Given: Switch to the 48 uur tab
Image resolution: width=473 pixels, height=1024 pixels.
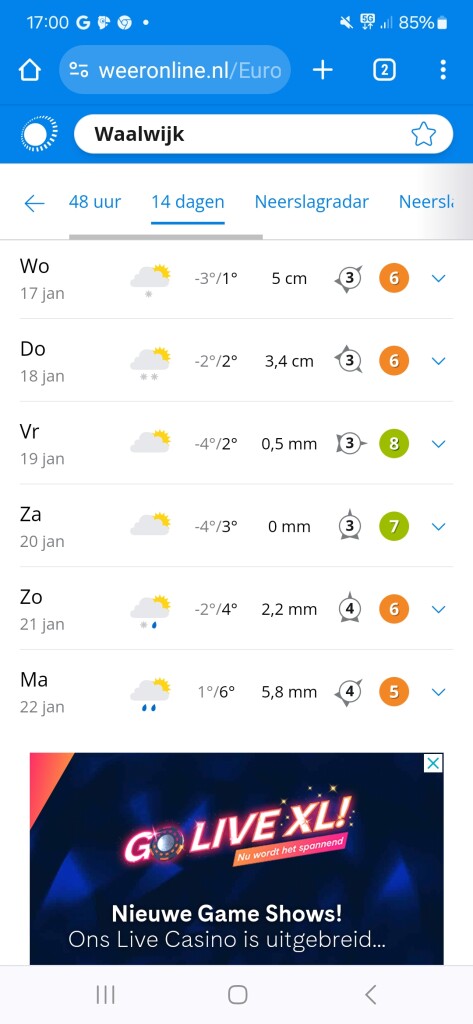Looking at the screenshot, I should (x=95, y=202).
